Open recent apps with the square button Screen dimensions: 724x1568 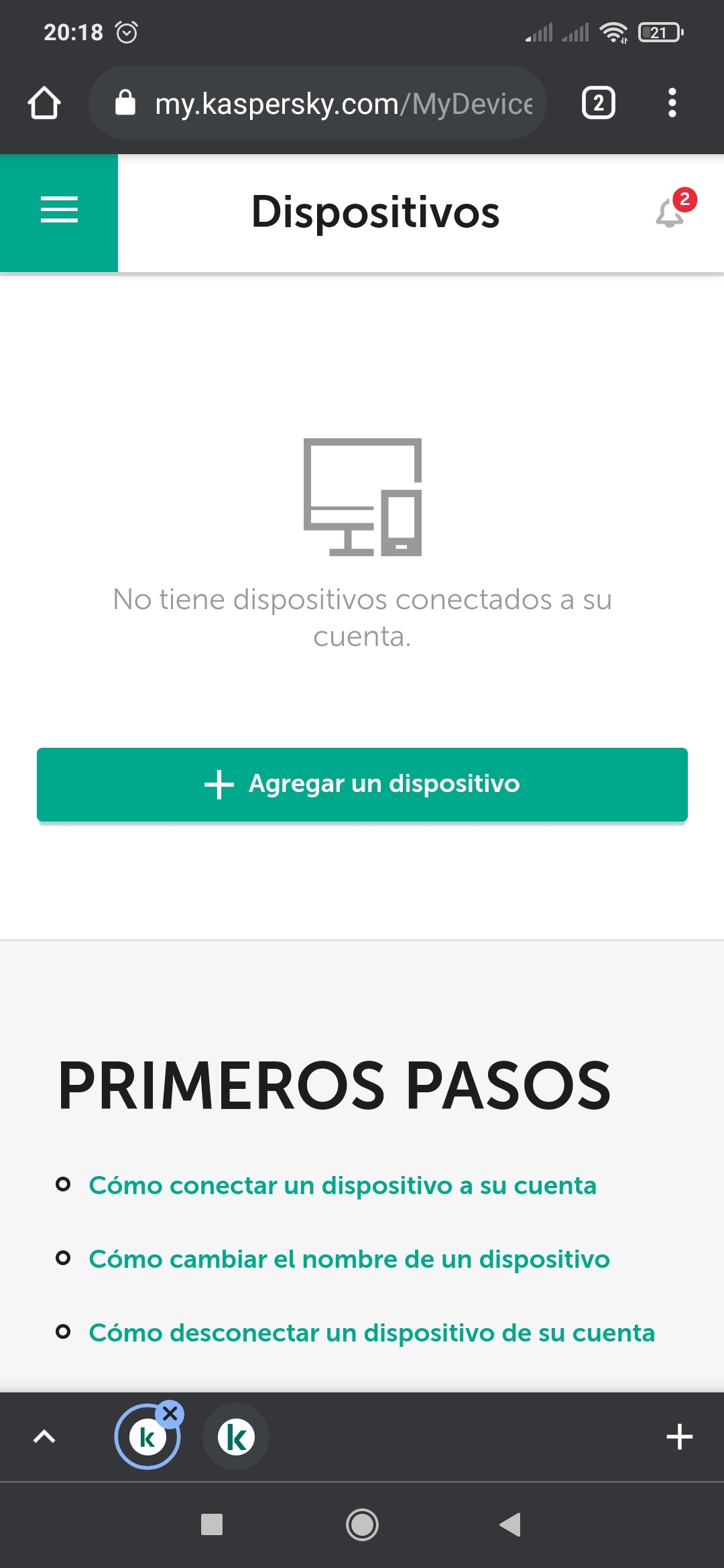point(212,1524)
